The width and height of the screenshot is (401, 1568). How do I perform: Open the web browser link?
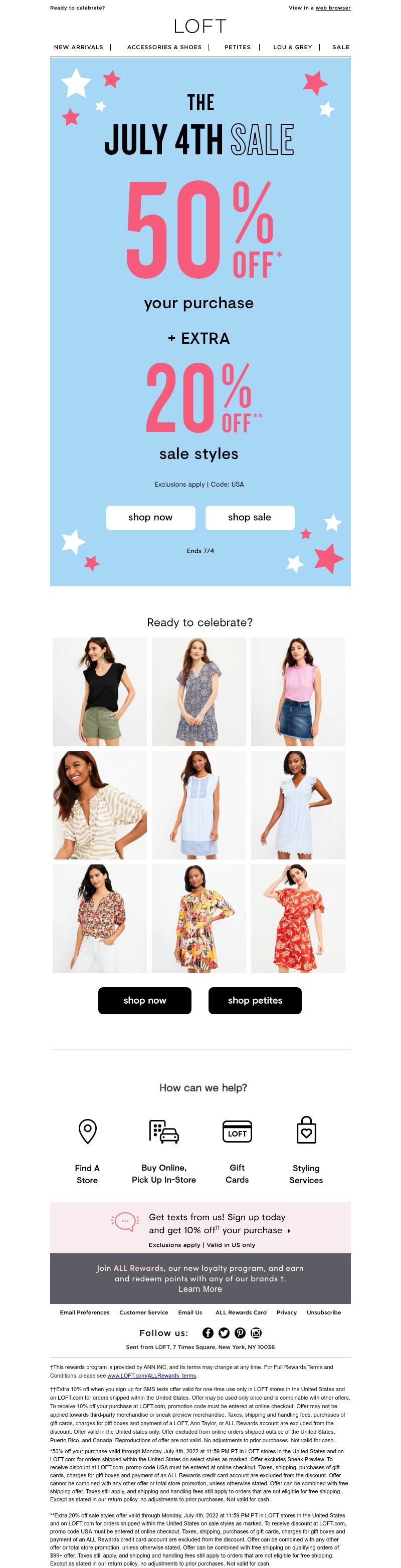tap(332, 8)
